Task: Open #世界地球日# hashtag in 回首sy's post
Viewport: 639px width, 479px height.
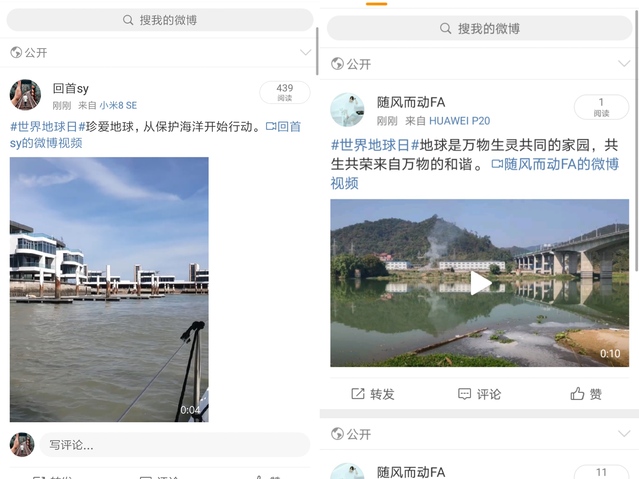Action: pyautogui.click(x=43, y=127)
